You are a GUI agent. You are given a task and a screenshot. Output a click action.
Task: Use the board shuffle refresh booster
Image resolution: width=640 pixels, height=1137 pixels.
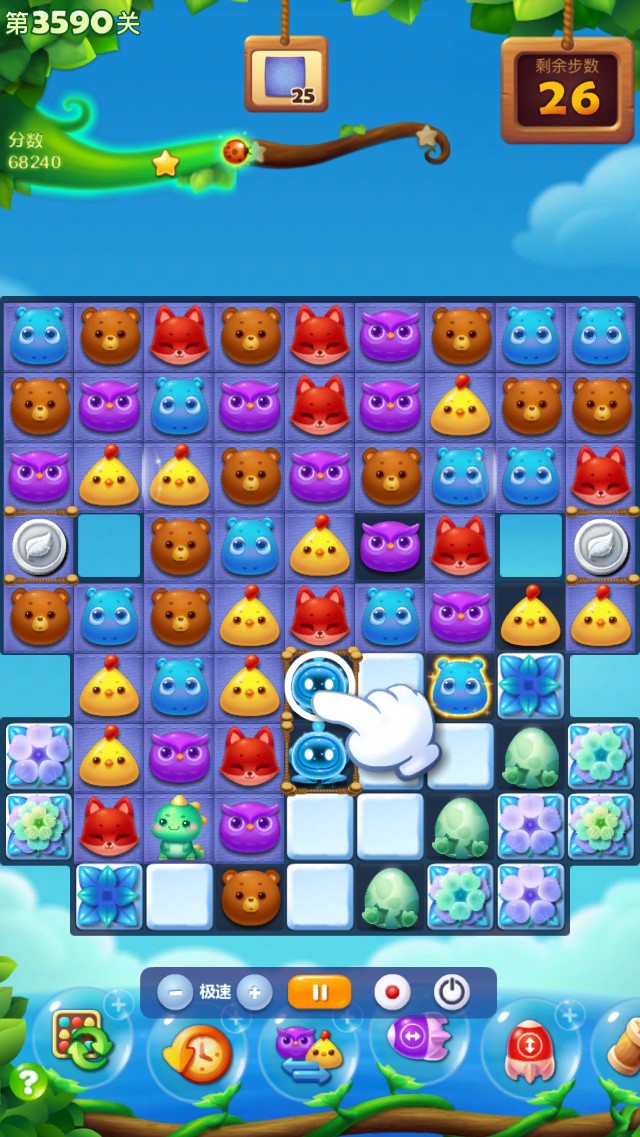83,1041
